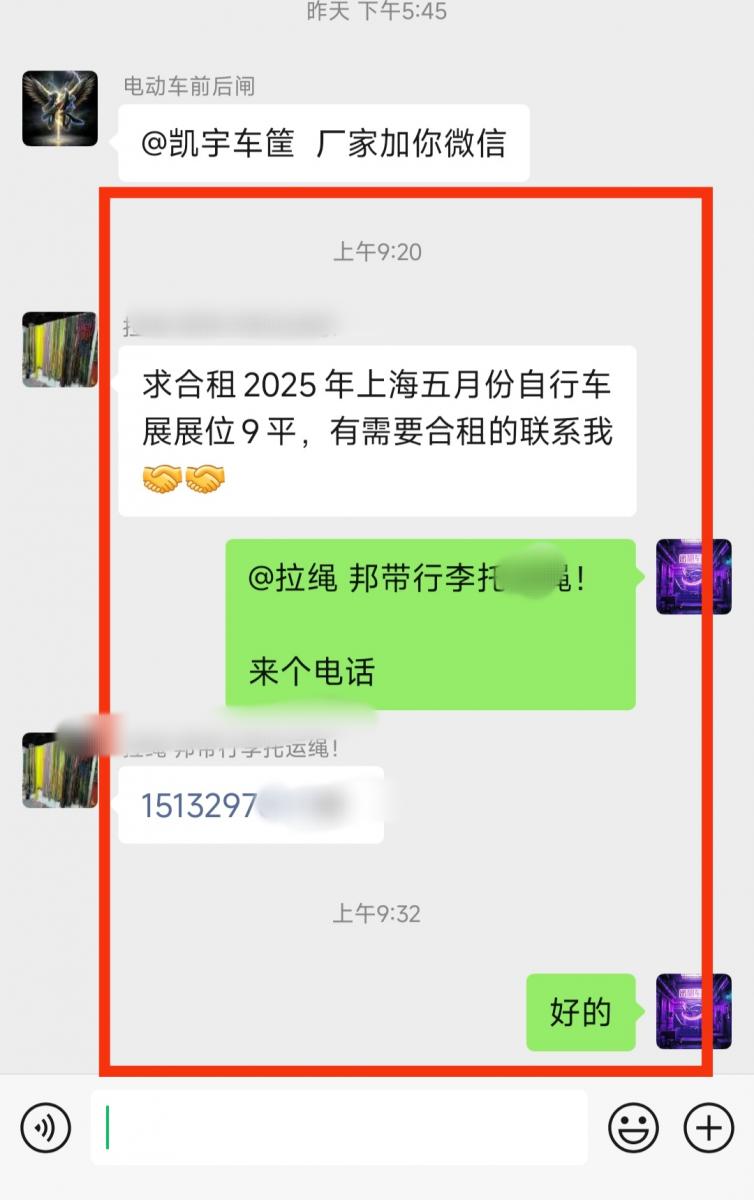754x1200 pixels.
Task: Focus the message text field
Action: (x=340, y=1128)
